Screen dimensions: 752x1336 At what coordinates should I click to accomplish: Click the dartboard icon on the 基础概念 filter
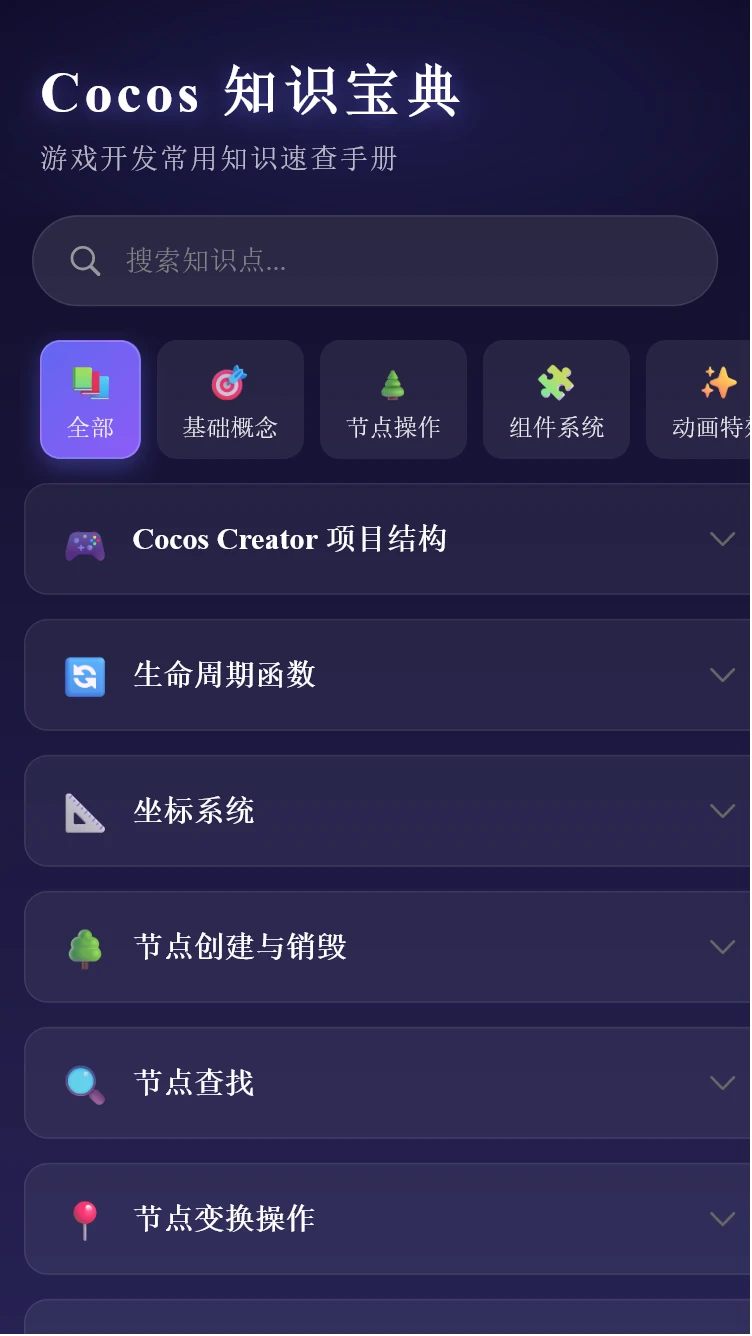(x=230, y=382)
